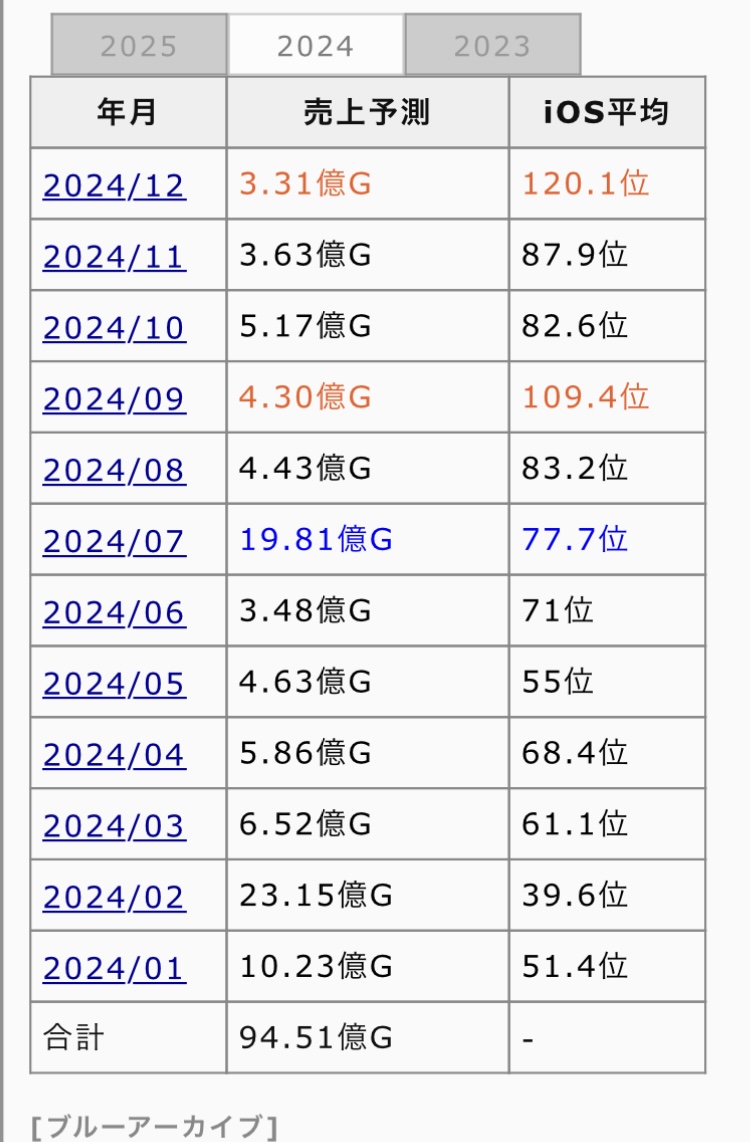Open the 2024/11 monthly link

(x=114, y=257)
